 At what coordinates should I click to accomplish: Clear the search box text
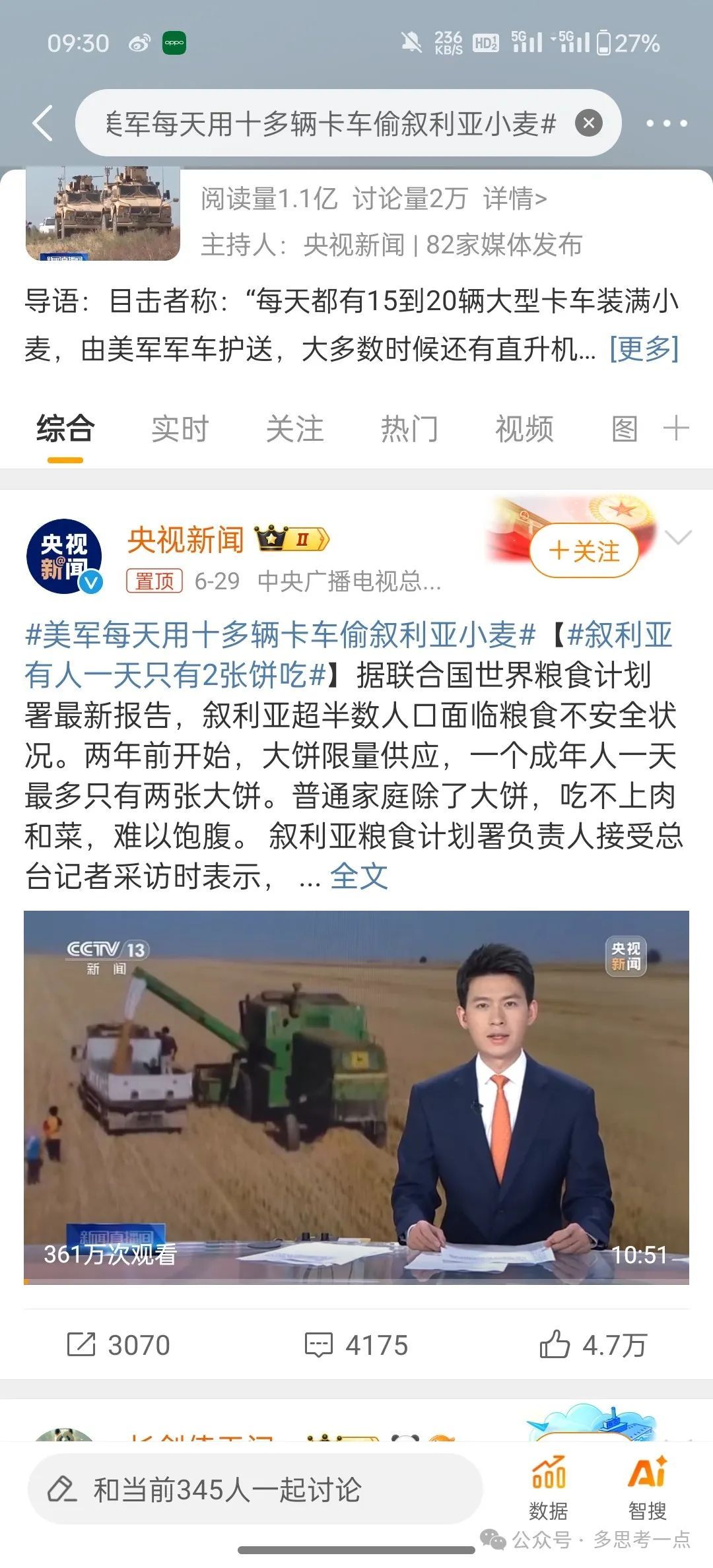tap(588, 123)
